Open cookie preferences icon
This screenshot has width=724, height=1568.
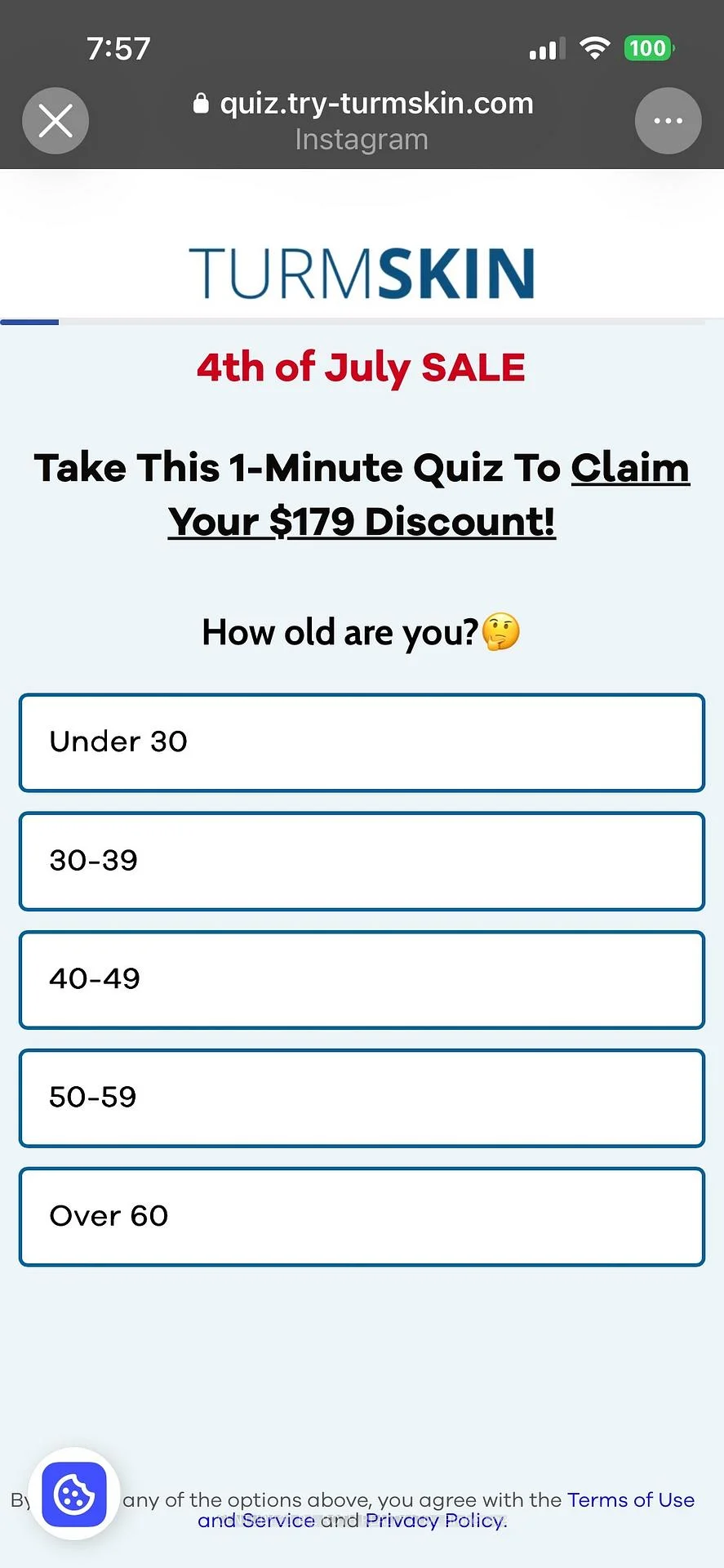click(x=74, y=1494)
